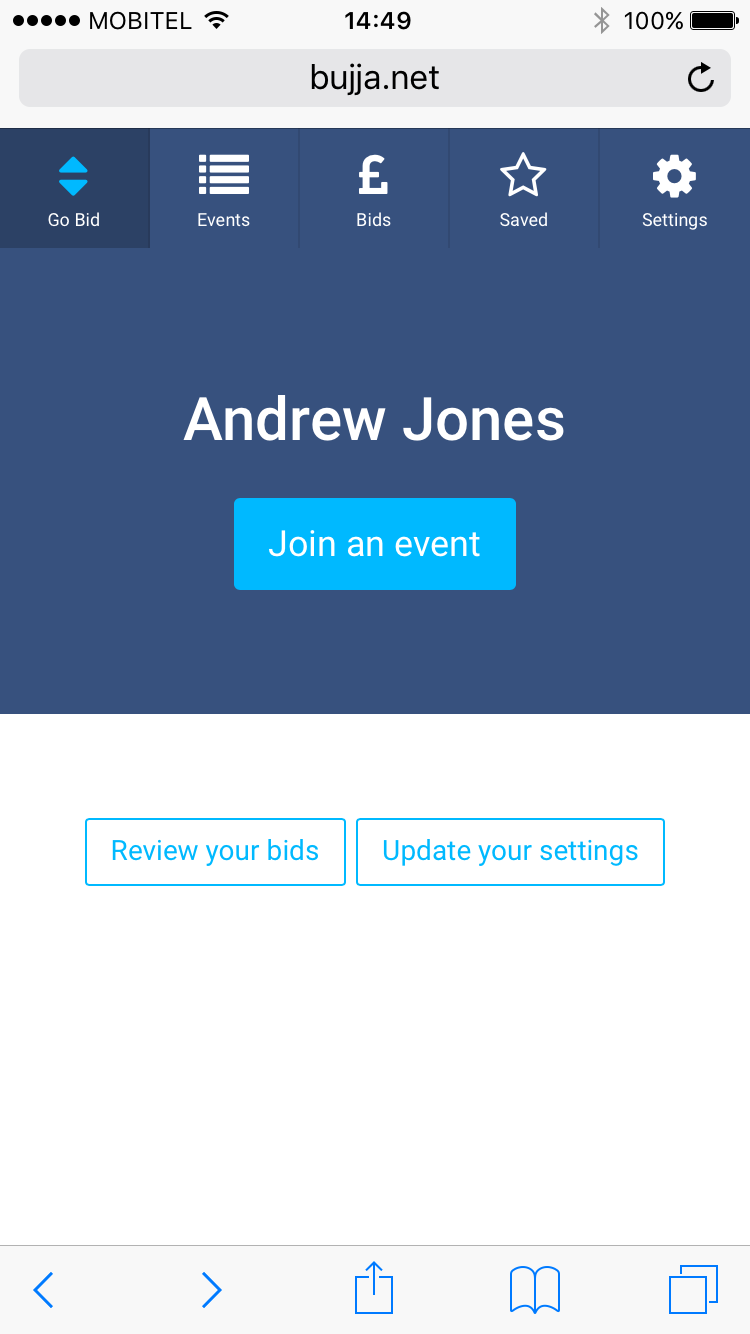The image size is (750, 1334).
Task: Go back in Safari
Action: point(43,1290)
